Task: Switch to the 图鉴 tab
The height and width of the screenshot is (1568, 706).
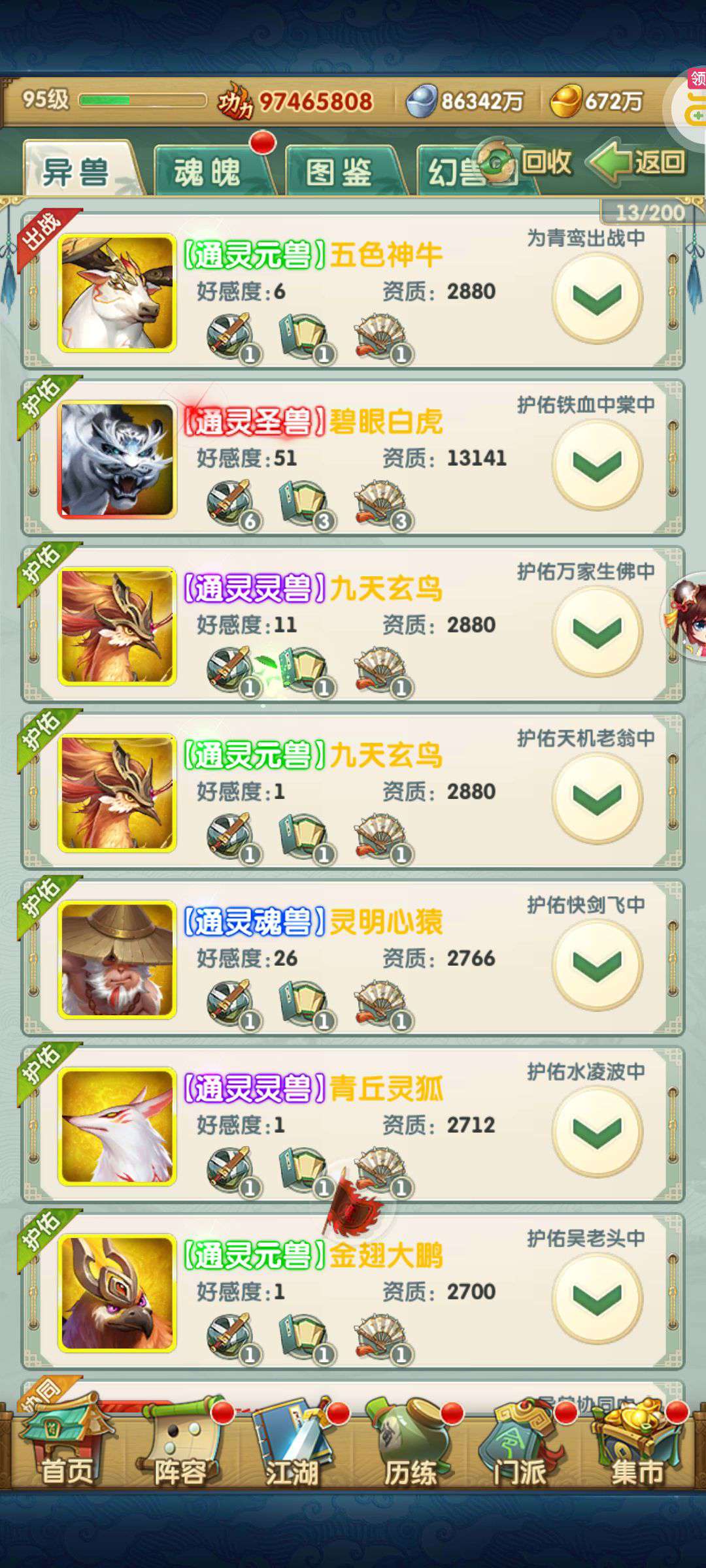Action: (x=340, y=172)
